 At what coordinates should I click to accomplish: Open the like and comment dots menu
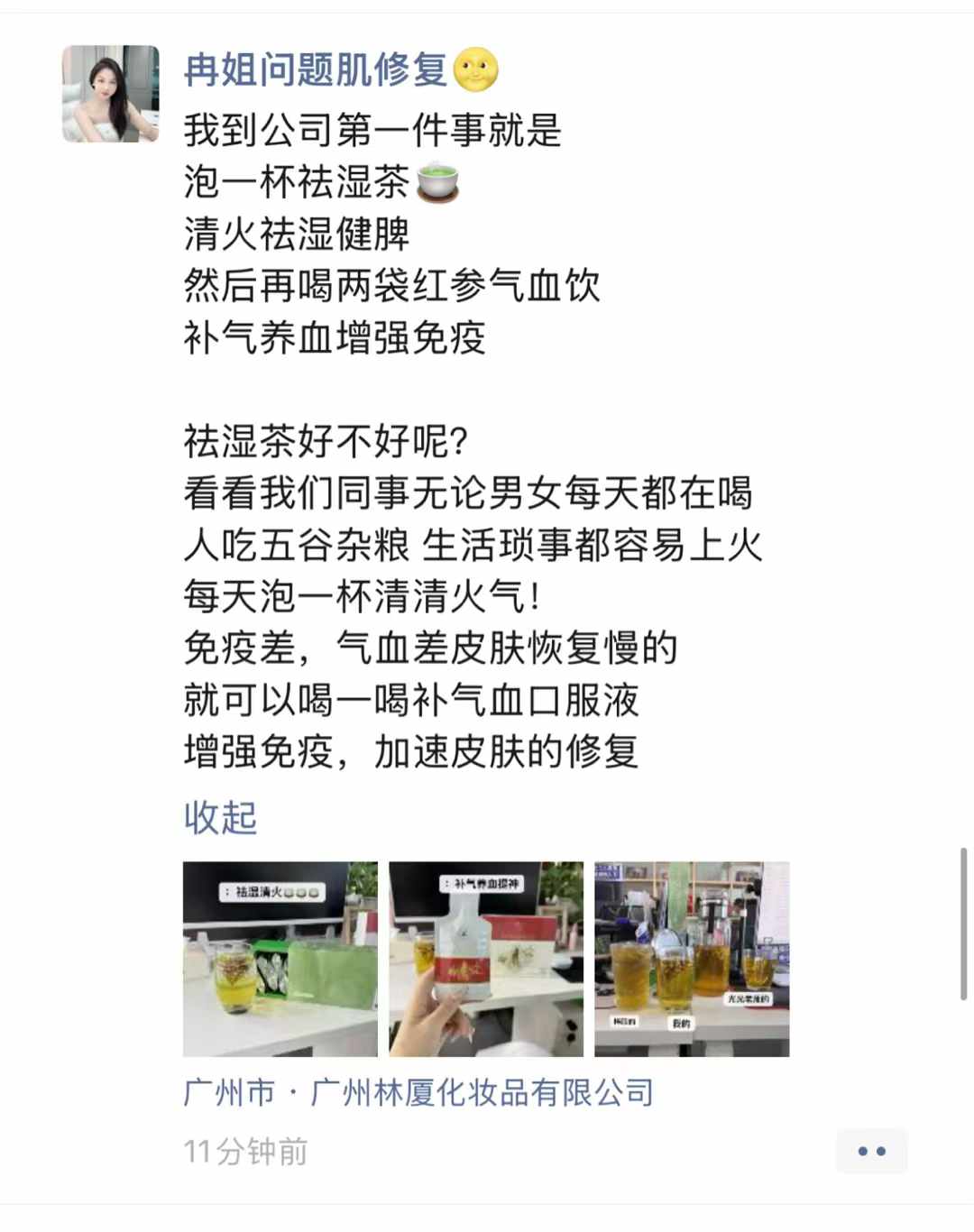[x=871, y=1151]
